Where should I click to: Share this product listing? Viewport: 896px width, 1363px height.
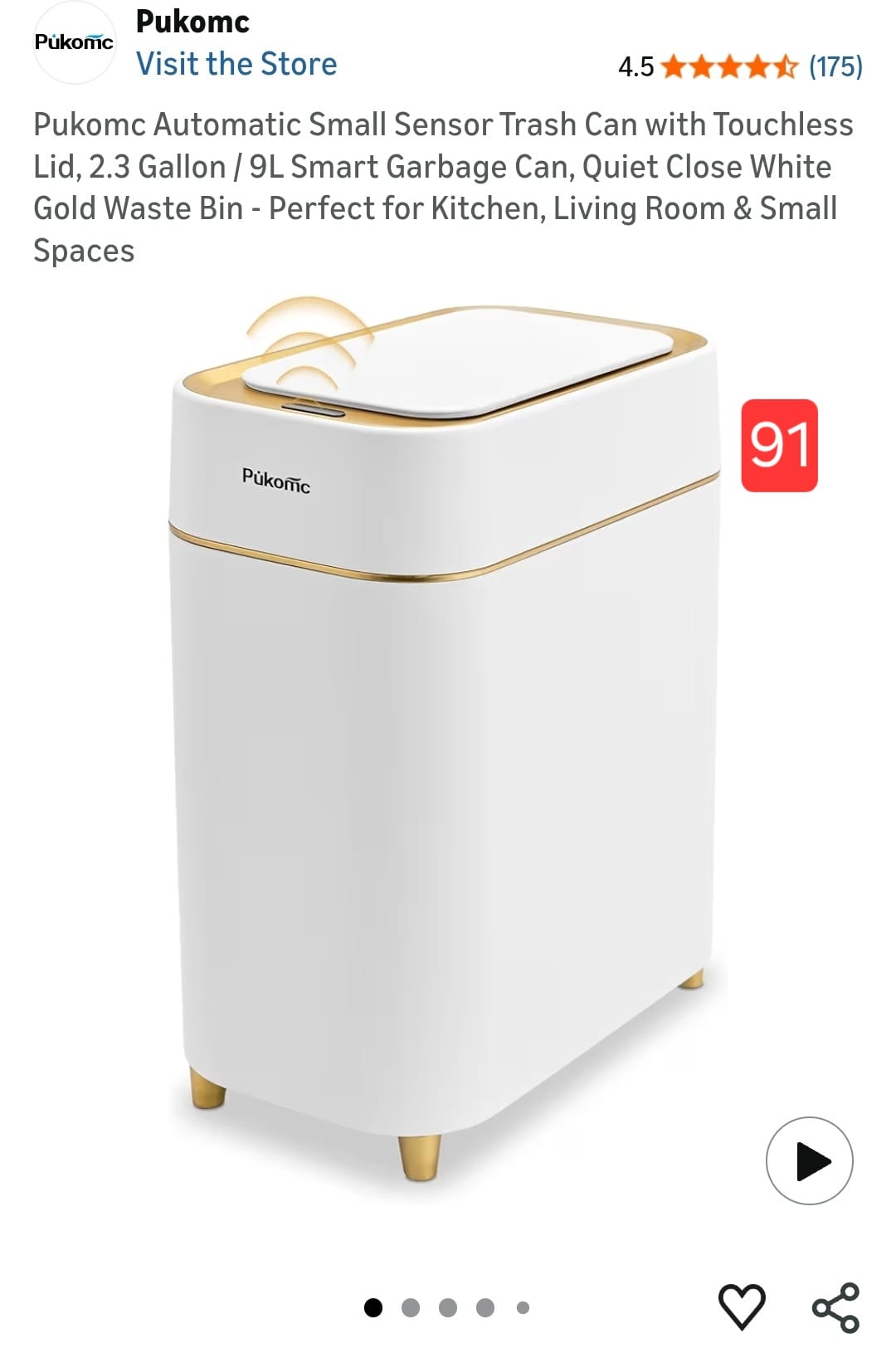(x=835, y=1307)
